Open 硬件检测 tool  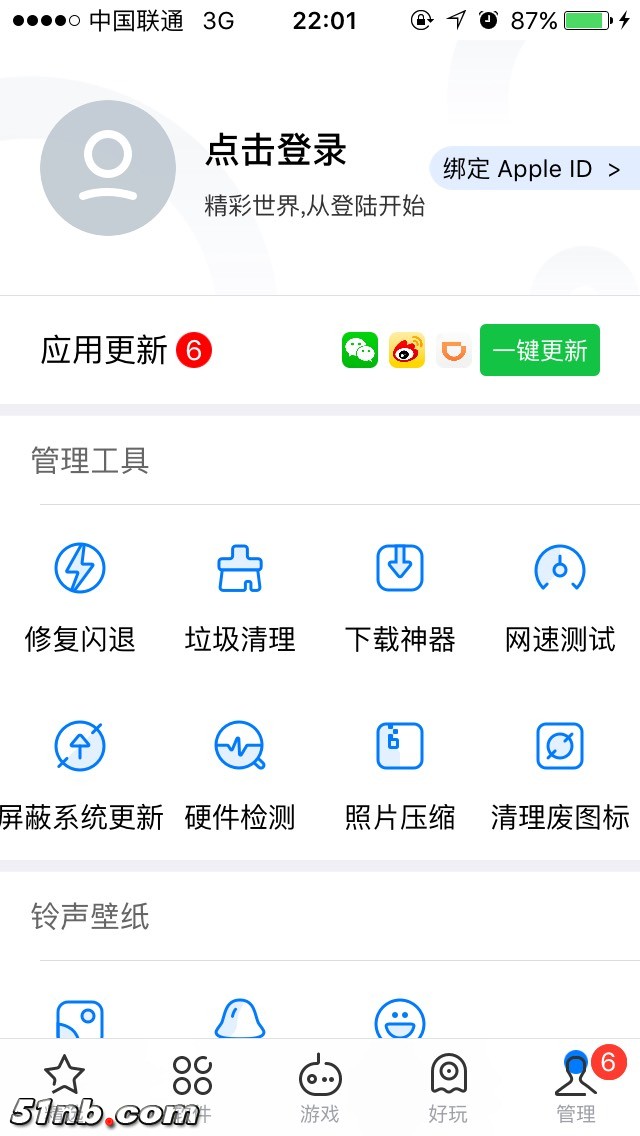pos(240,772)
